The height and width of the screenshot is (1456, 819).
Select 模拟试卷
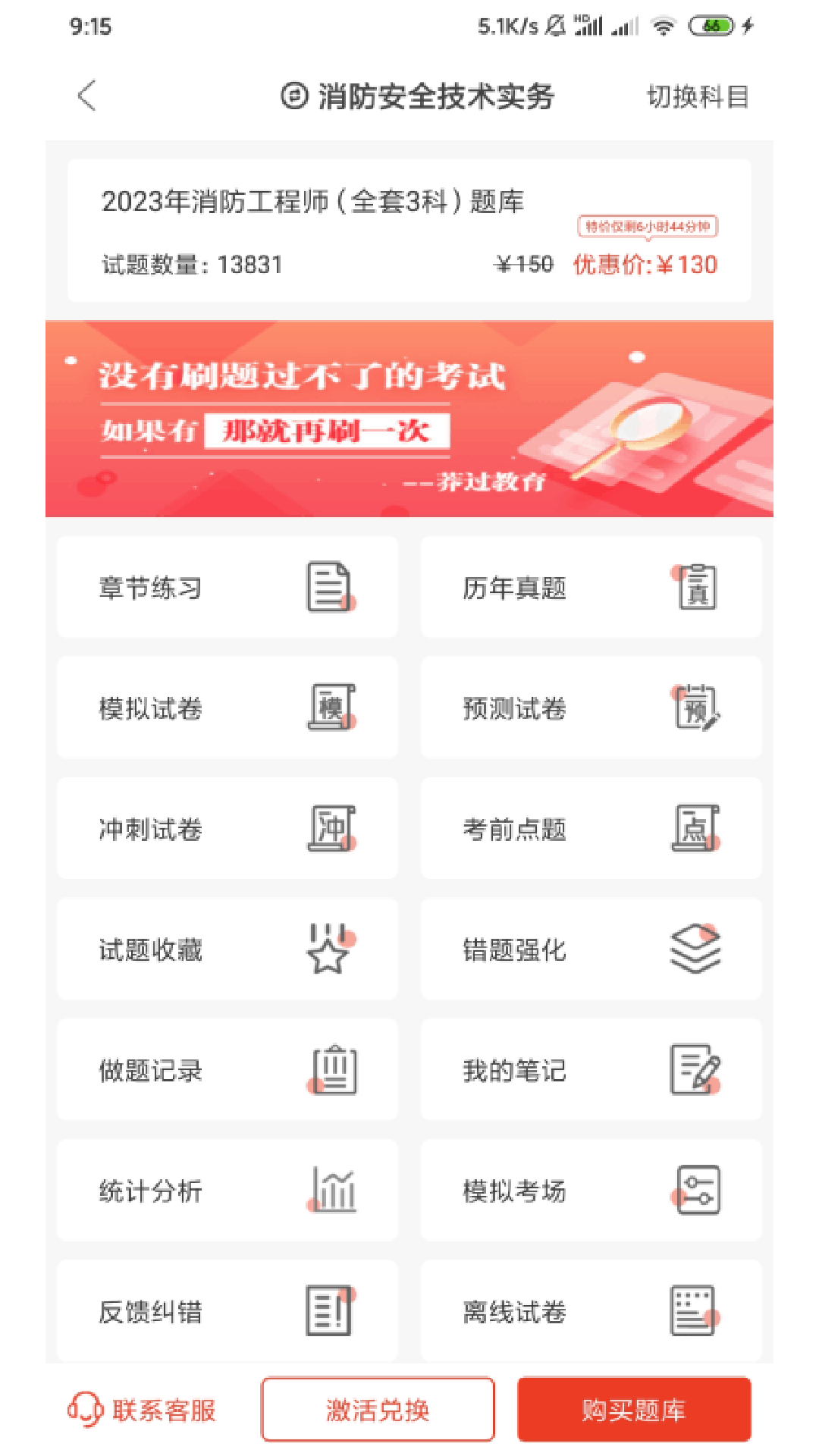click(227, 708)
